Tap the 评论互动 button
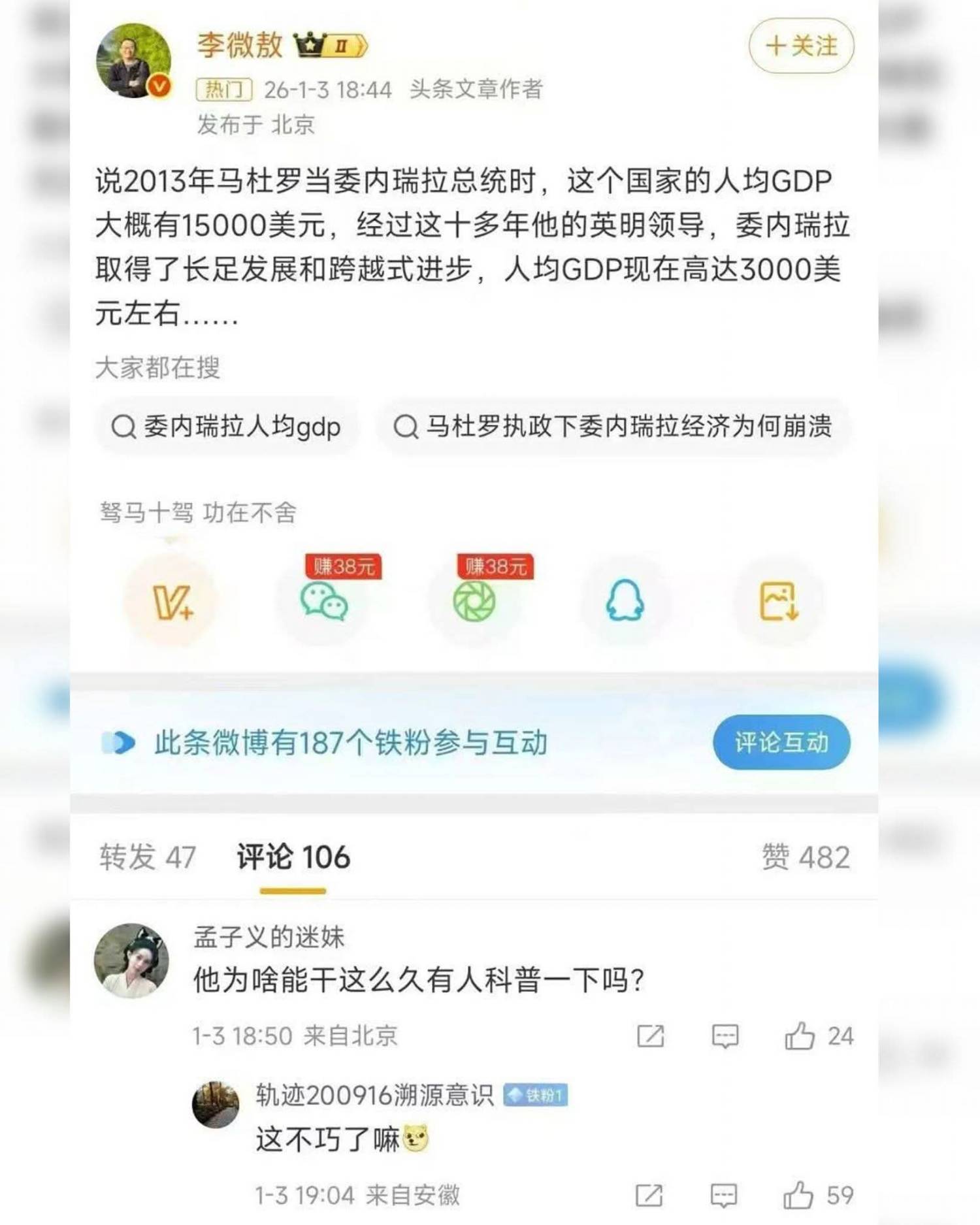 [781, 743]
